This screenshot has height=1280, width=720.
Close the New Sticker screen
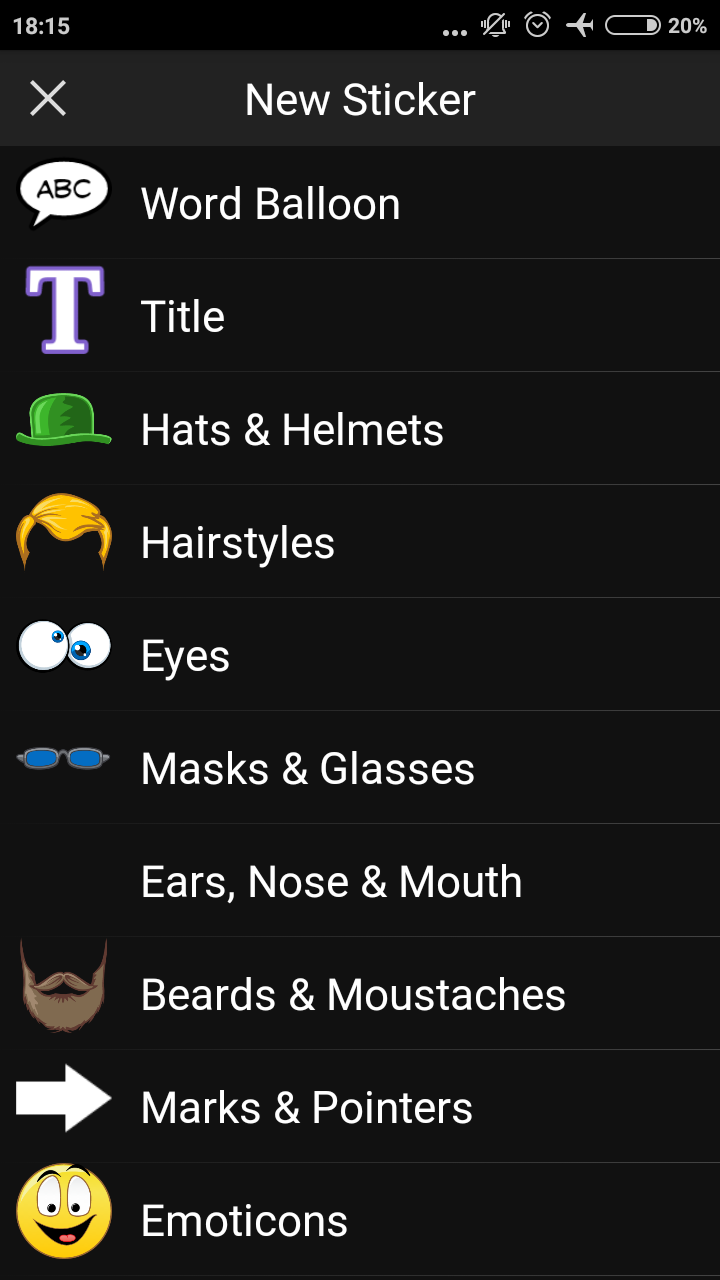(x=48, y=99)
